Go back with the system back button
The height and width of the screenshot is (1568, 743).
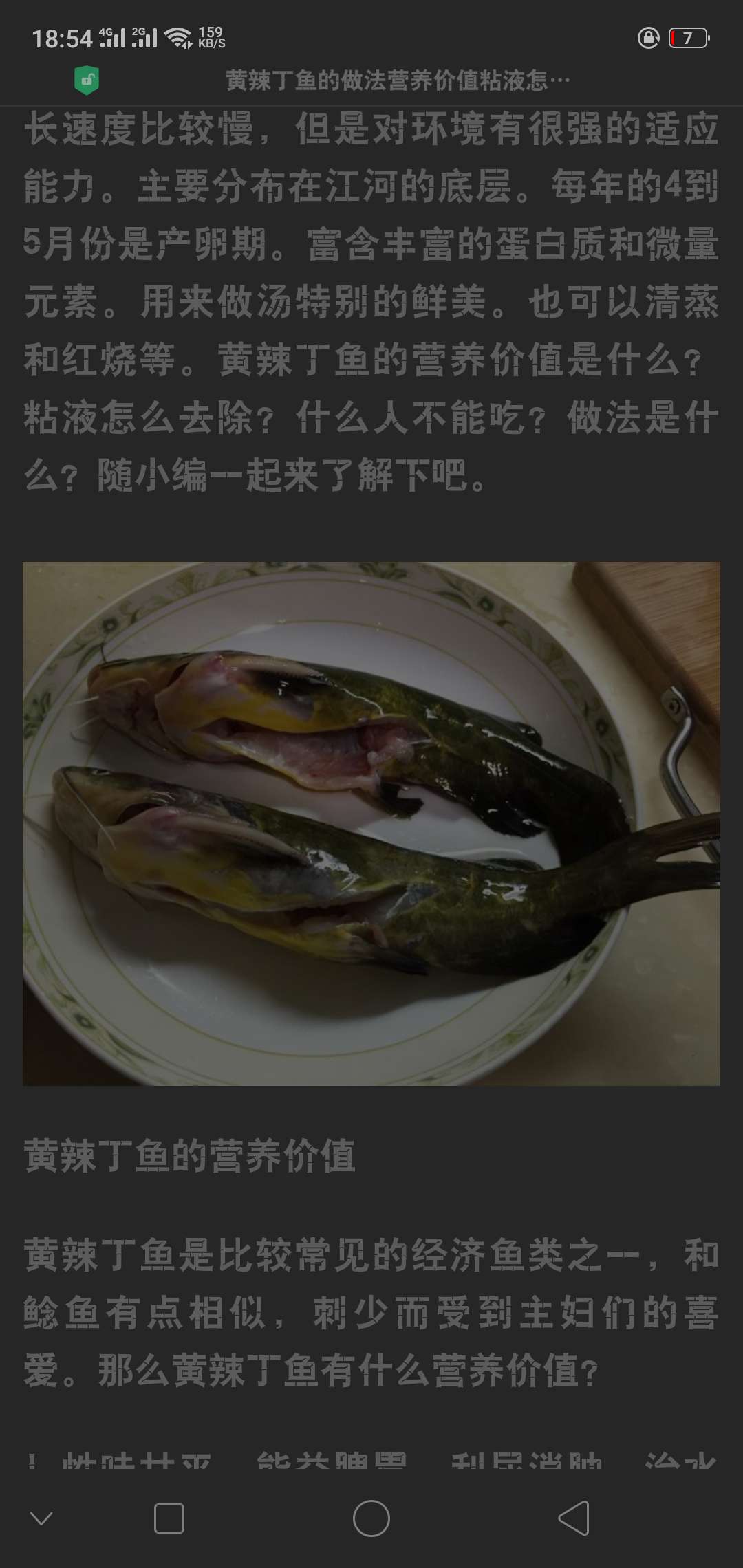574,1518
